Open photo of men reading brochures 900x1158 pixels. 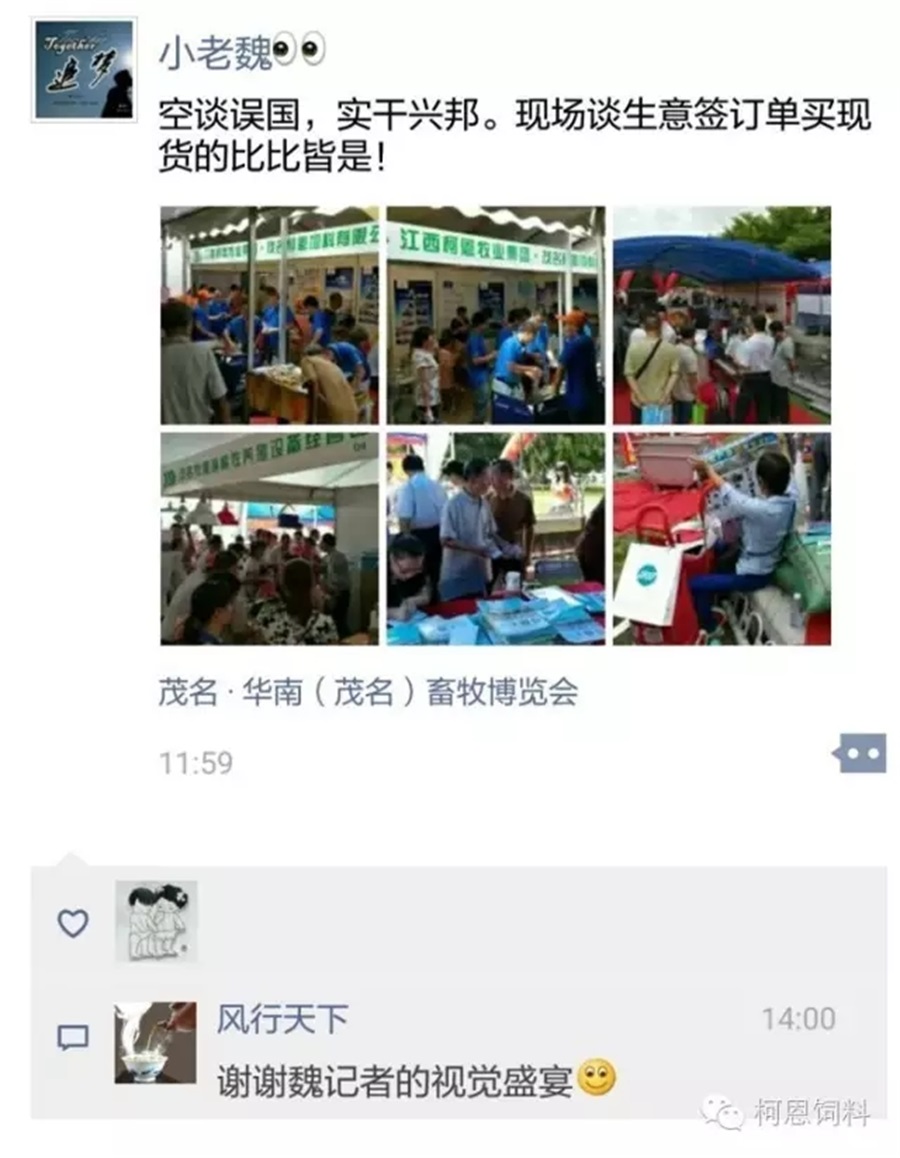pyautogui.click(x=495, y=538)
